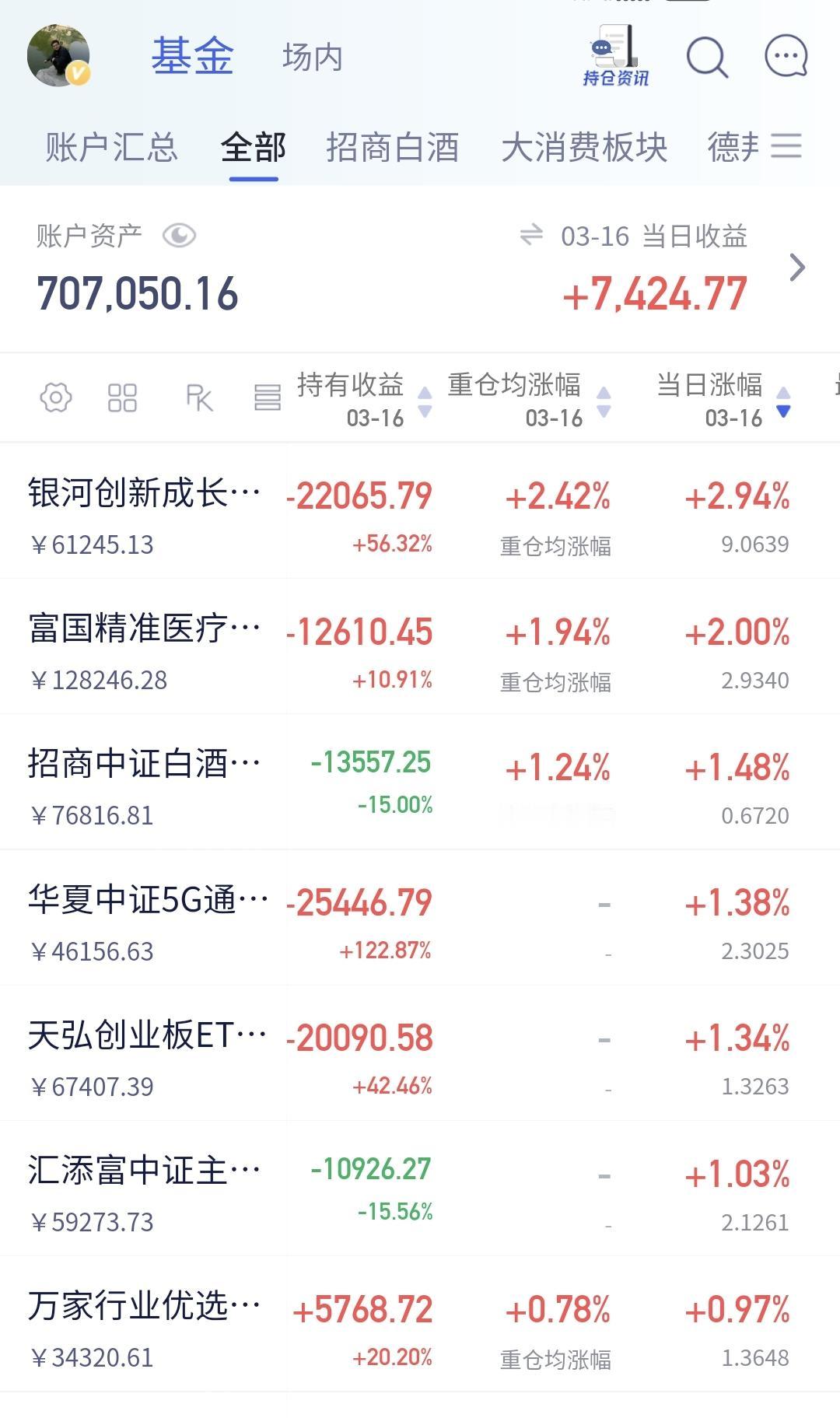
Task: View details of 当日收益 via chevron
Action: point(797,268)
